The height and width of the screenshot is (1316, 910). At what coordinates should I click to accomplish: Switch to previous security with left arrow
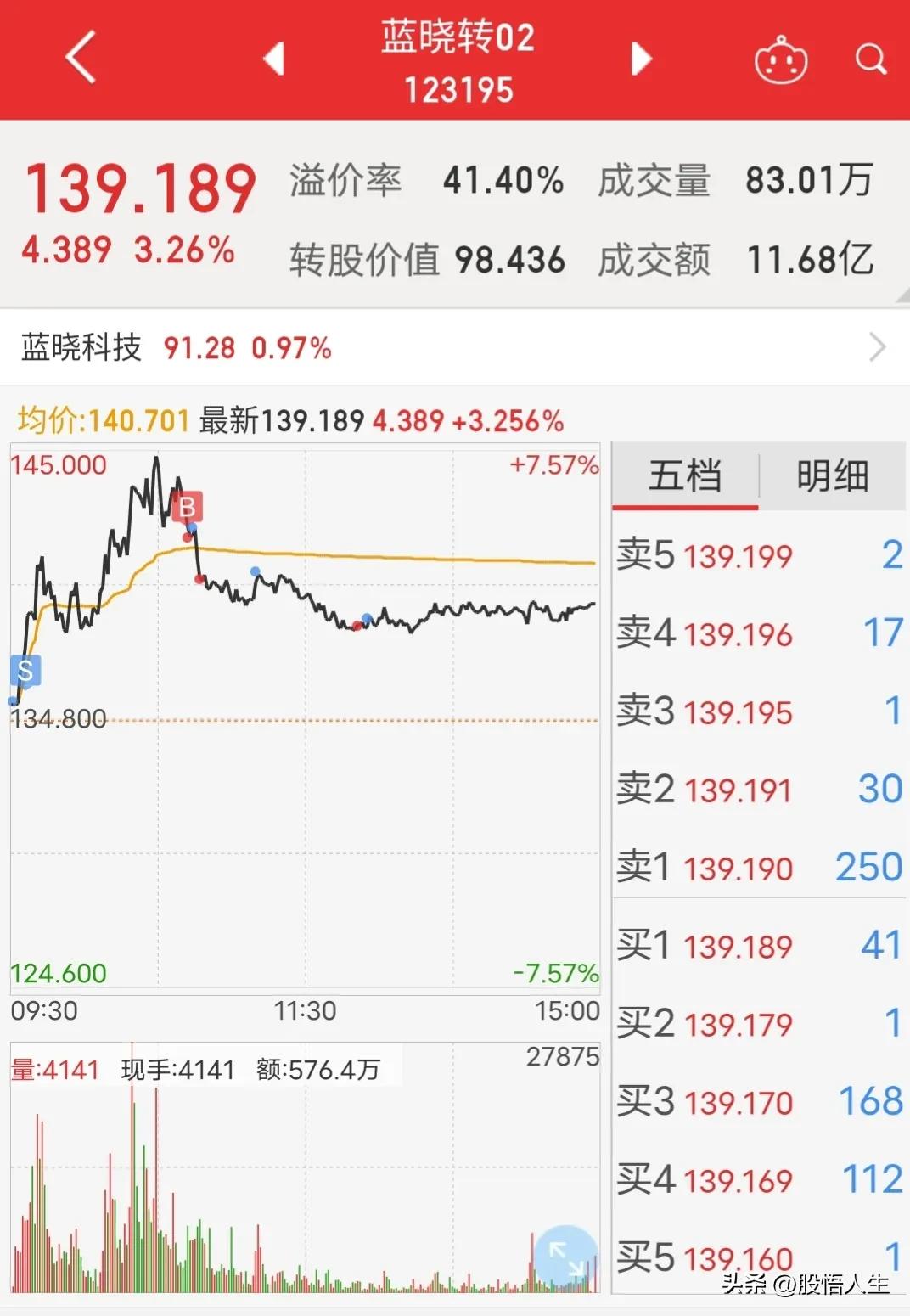coord(272,59)
